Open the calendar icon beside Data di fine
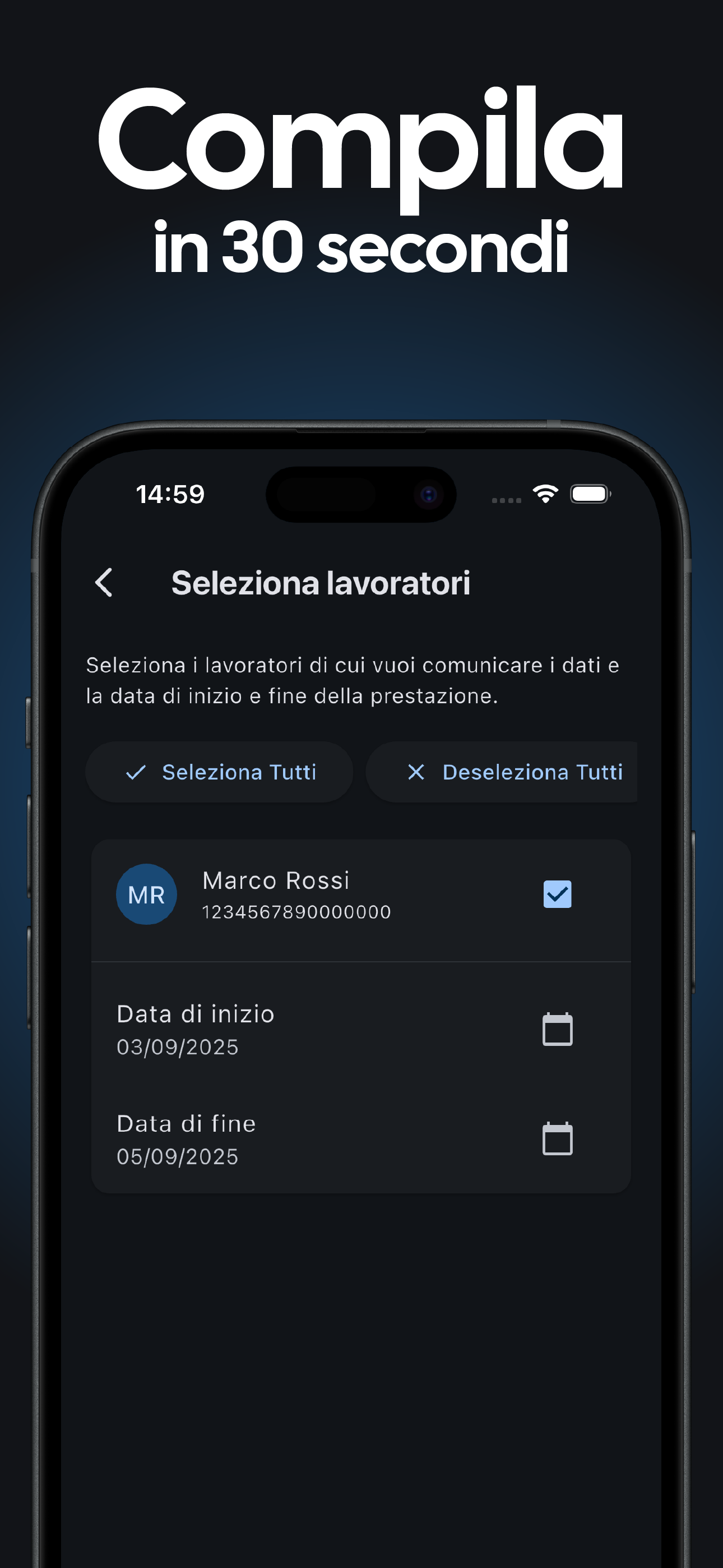Image resolution: width=723 pixels, height=1568 pixels. (557, 1140)
